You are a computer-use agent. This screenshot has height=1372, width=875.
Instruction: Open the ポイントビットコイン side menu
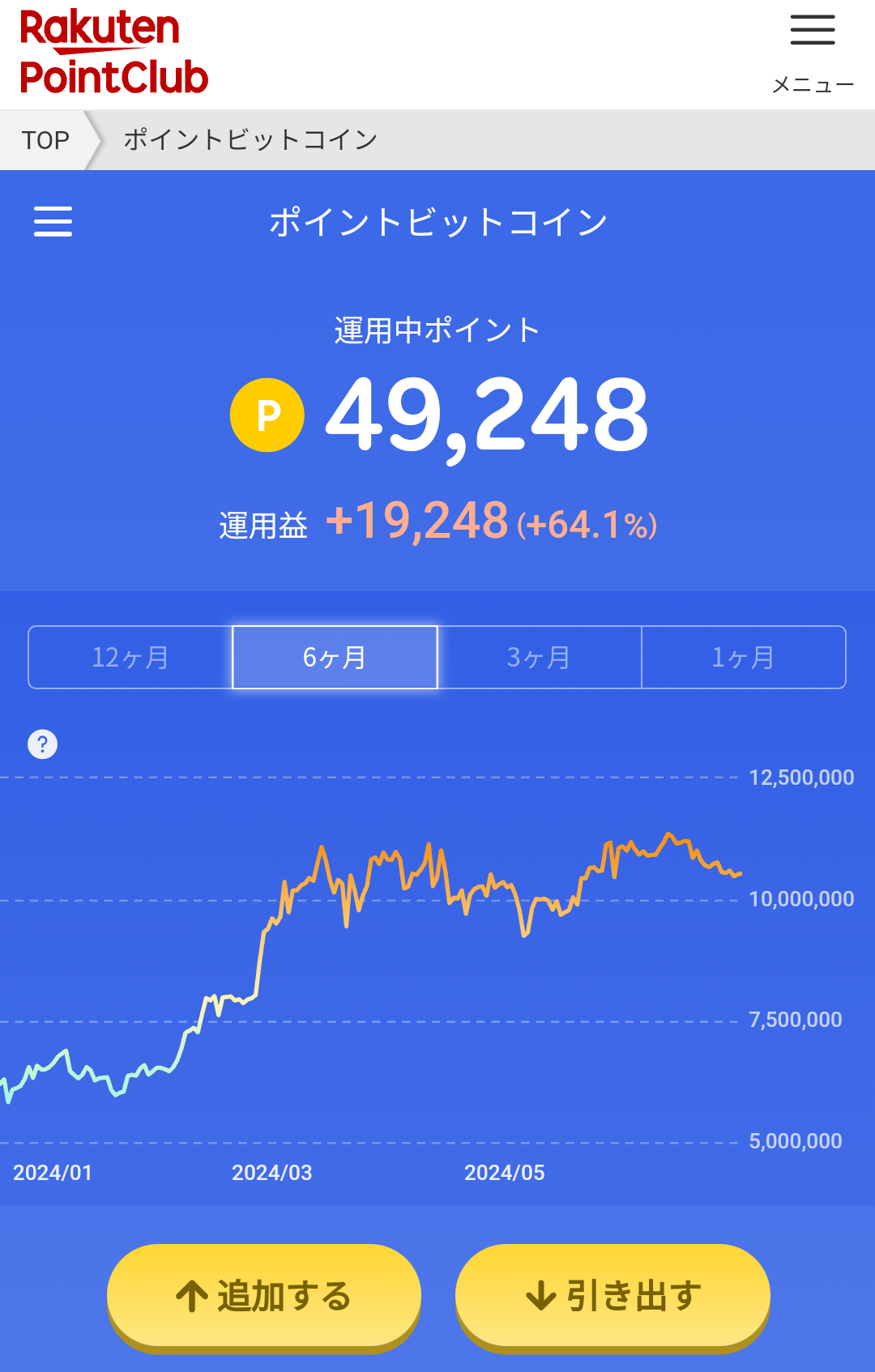point(53,221)
